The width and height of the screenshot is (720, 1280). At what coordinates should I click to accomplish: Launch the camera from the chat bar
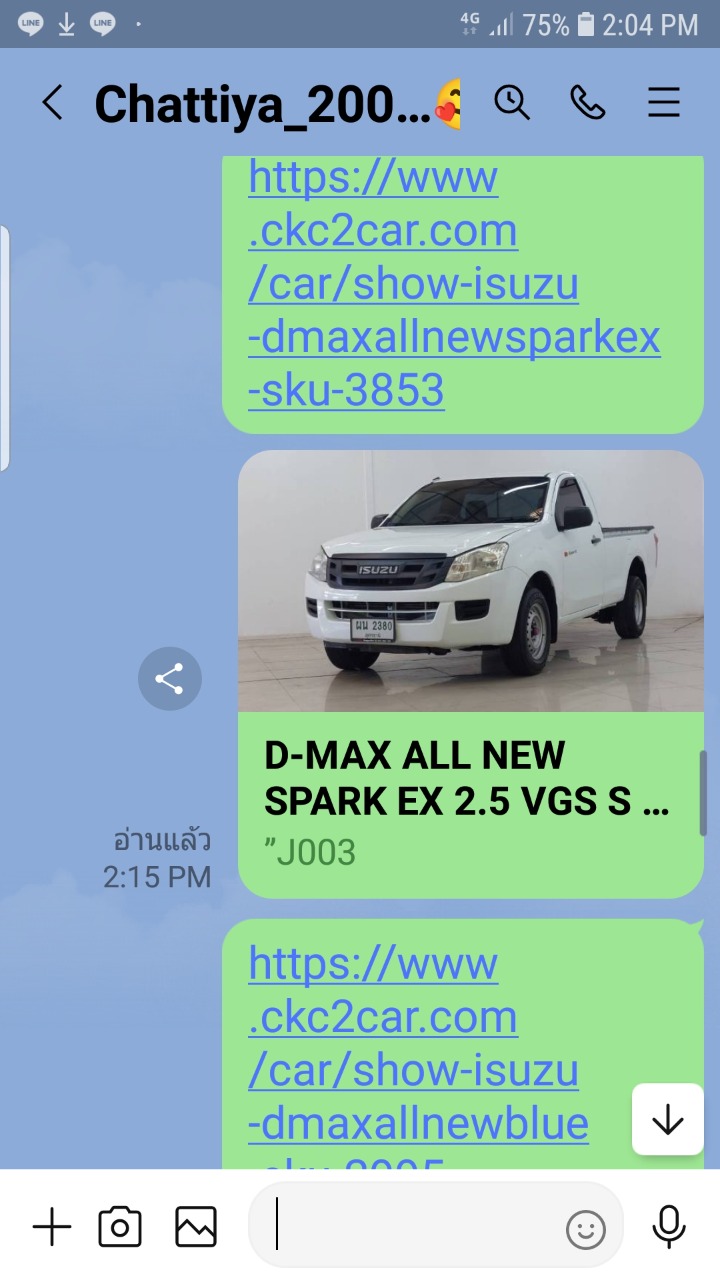point(120,1227)
